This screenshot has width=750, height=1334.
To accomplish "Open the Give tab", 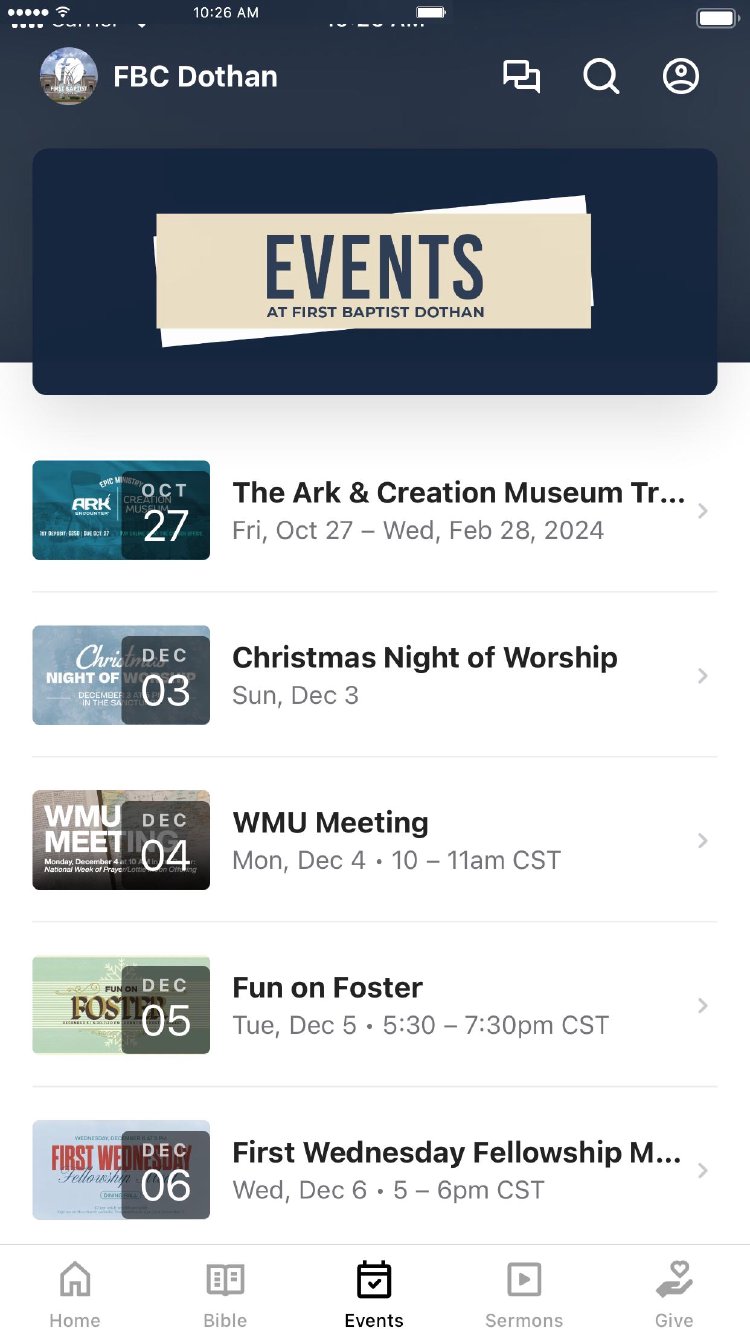I will pyautogui.click(x=674, y=1294).
